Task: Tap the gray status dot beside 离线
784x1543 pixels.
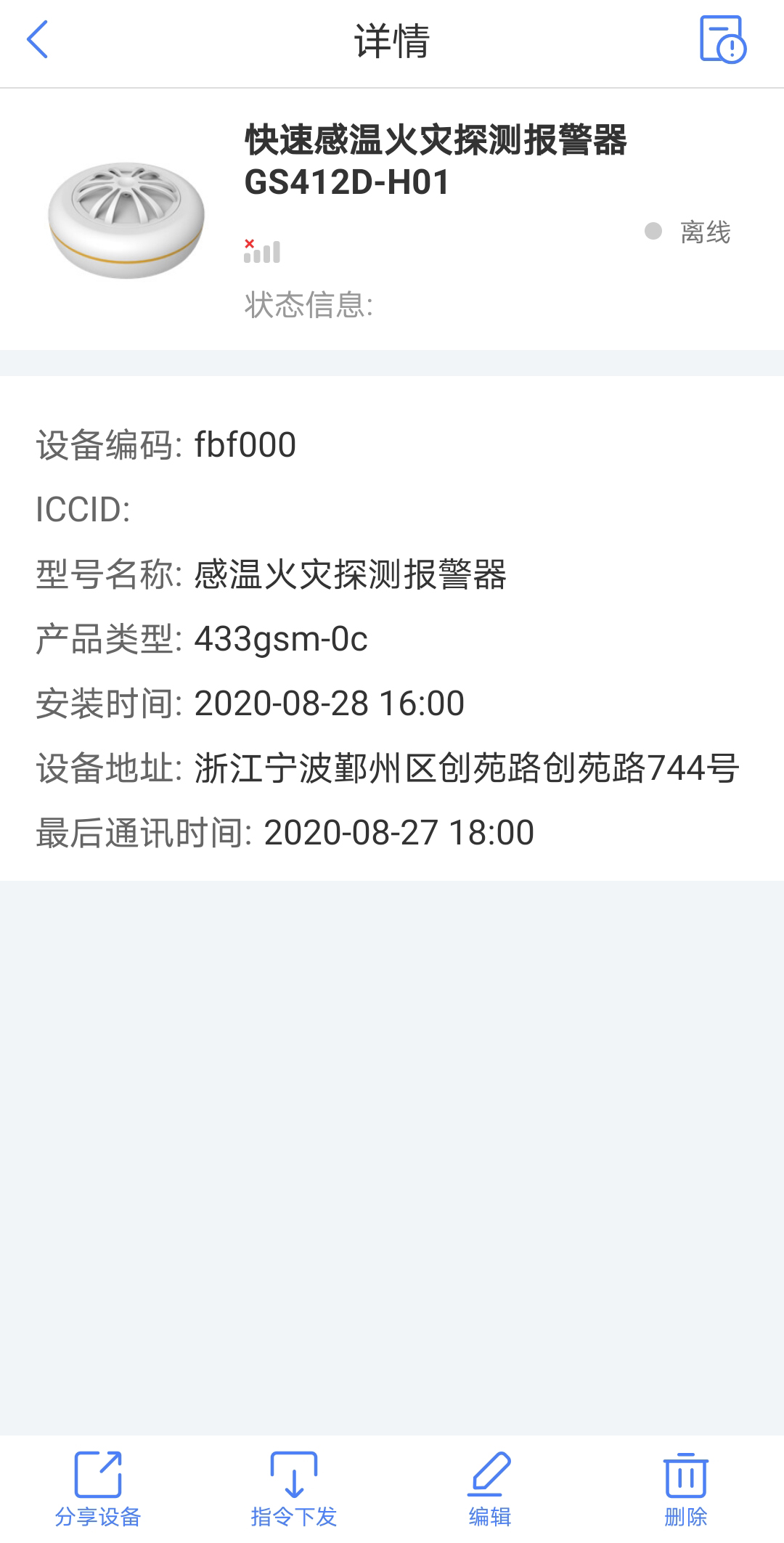Action: pyautogui.click(x=654, y=231)
